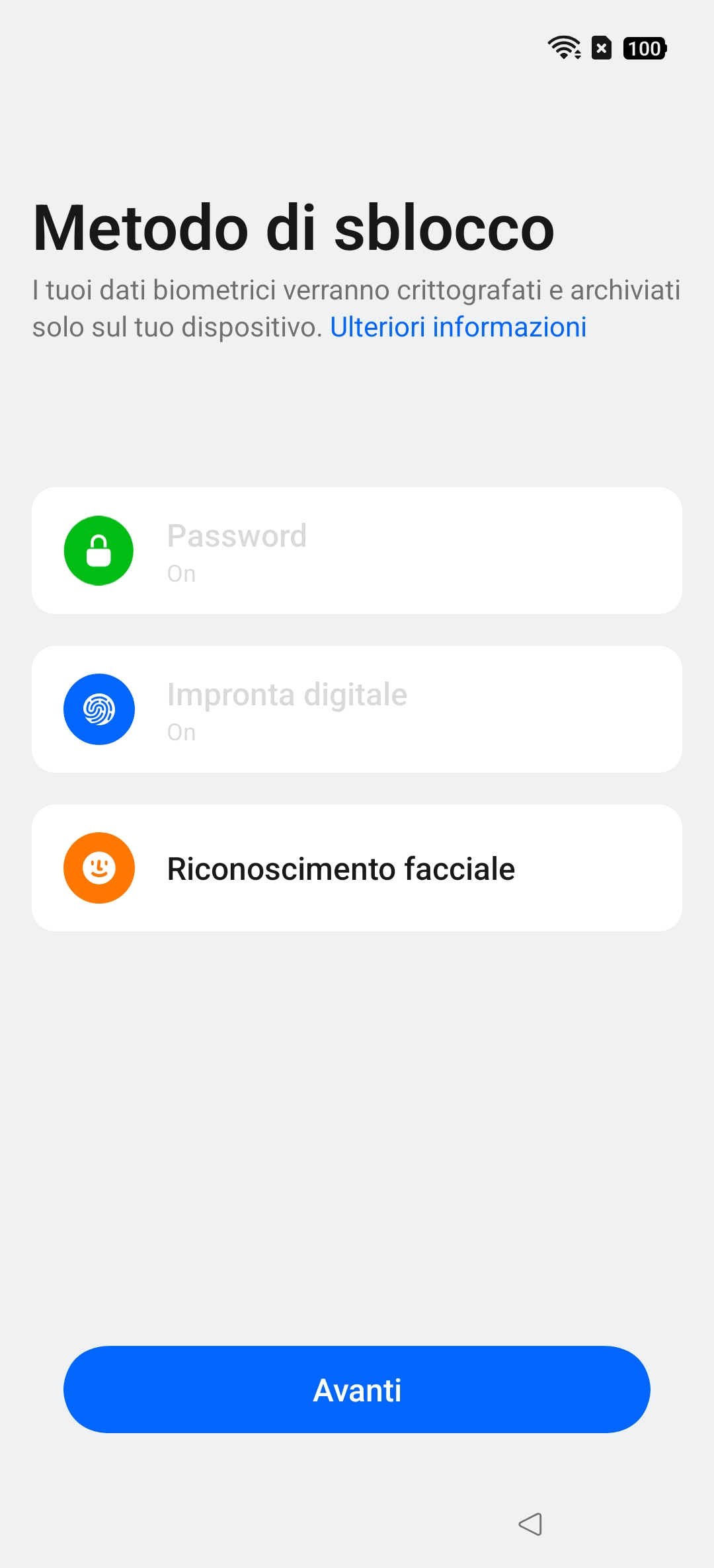
Task: Open the Ulteriori informazioni link
Action: point(457,327)
